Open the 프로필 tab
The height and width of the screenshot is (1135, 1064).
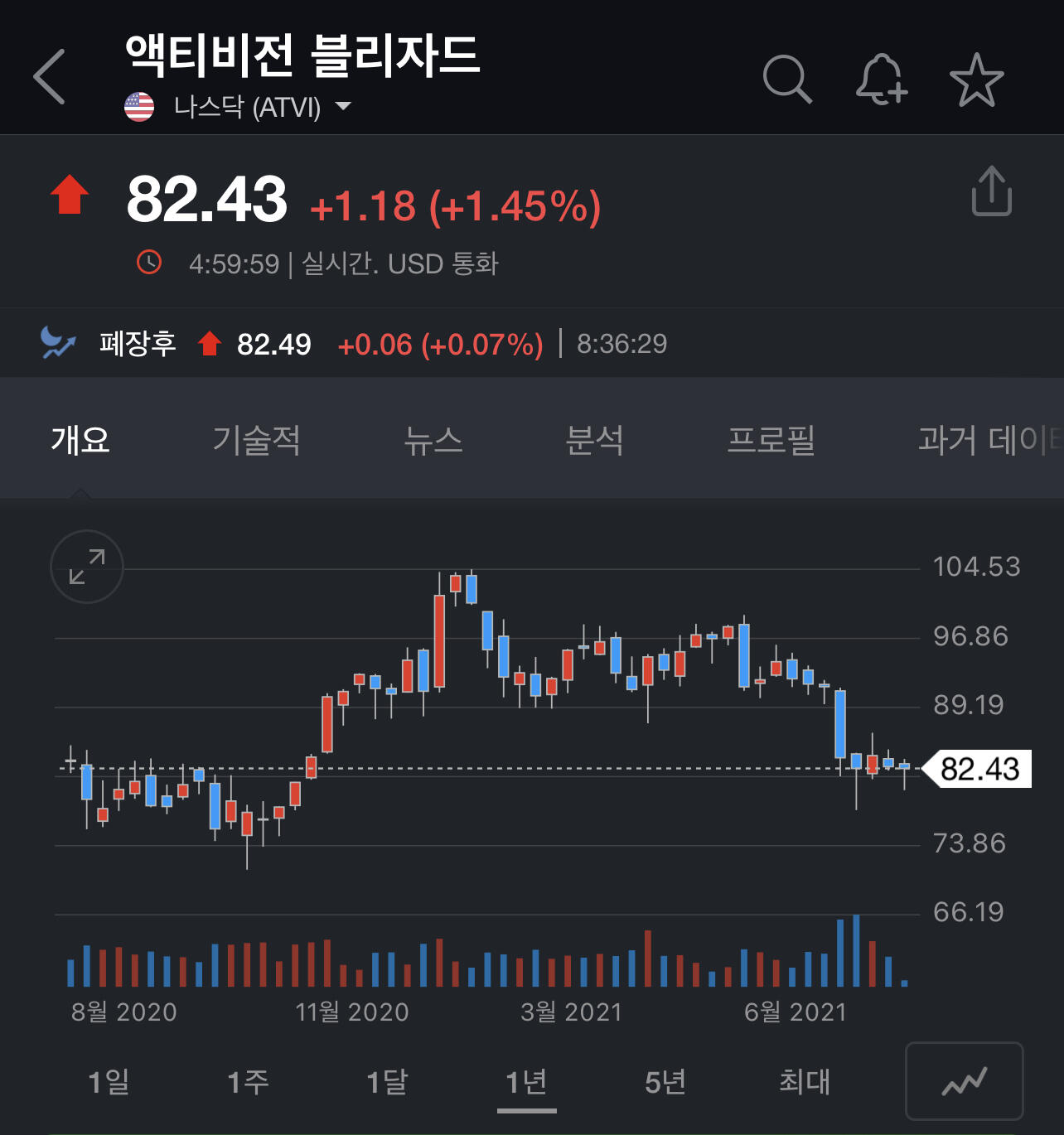(771, 440)
